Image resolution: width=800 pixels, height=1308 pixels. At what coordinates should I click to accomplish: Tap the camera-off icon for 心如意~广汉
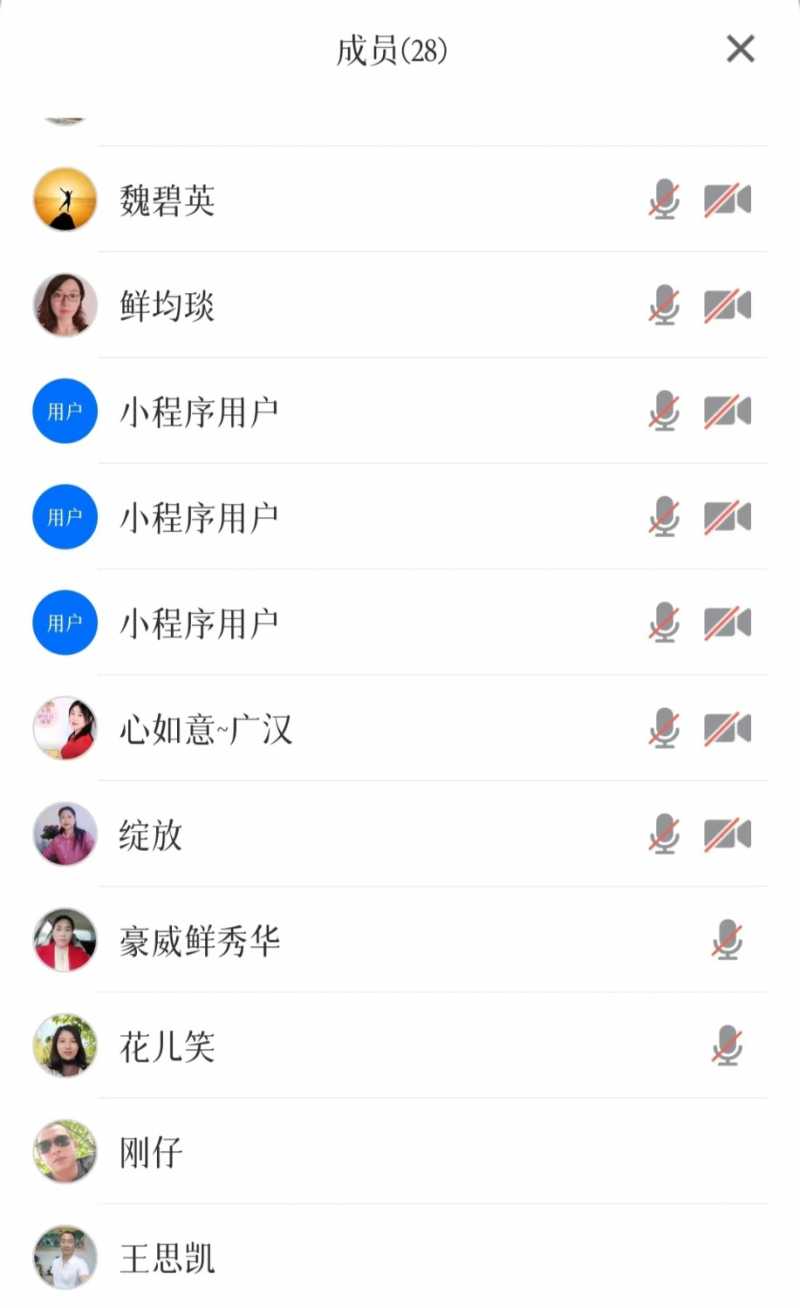[x=727, y=729]
